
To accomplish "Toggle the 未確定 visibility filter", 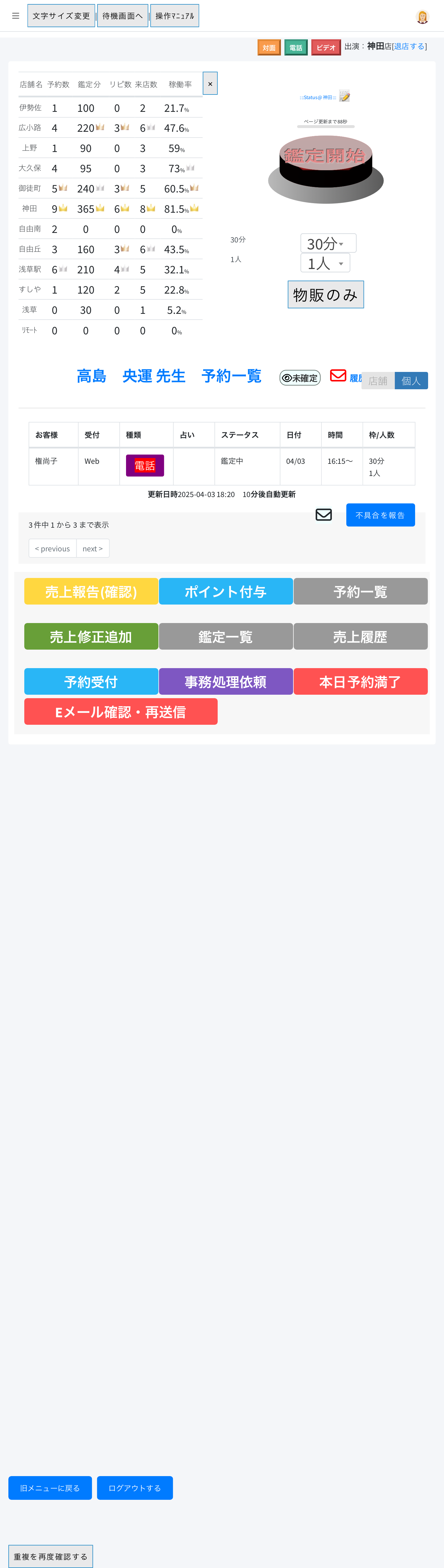I will pyautogui.click(x=300, y=378).
